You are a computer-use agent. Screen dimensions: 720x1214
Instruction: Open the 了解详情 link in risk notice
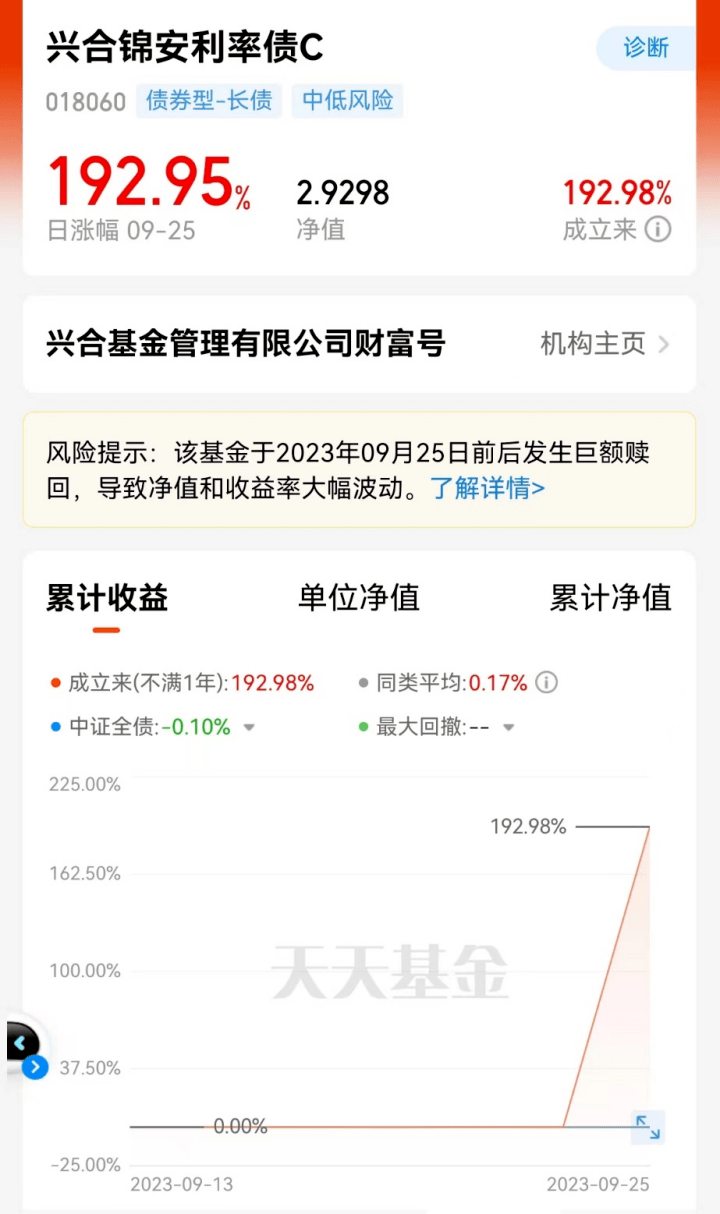(x=488, y=489)
